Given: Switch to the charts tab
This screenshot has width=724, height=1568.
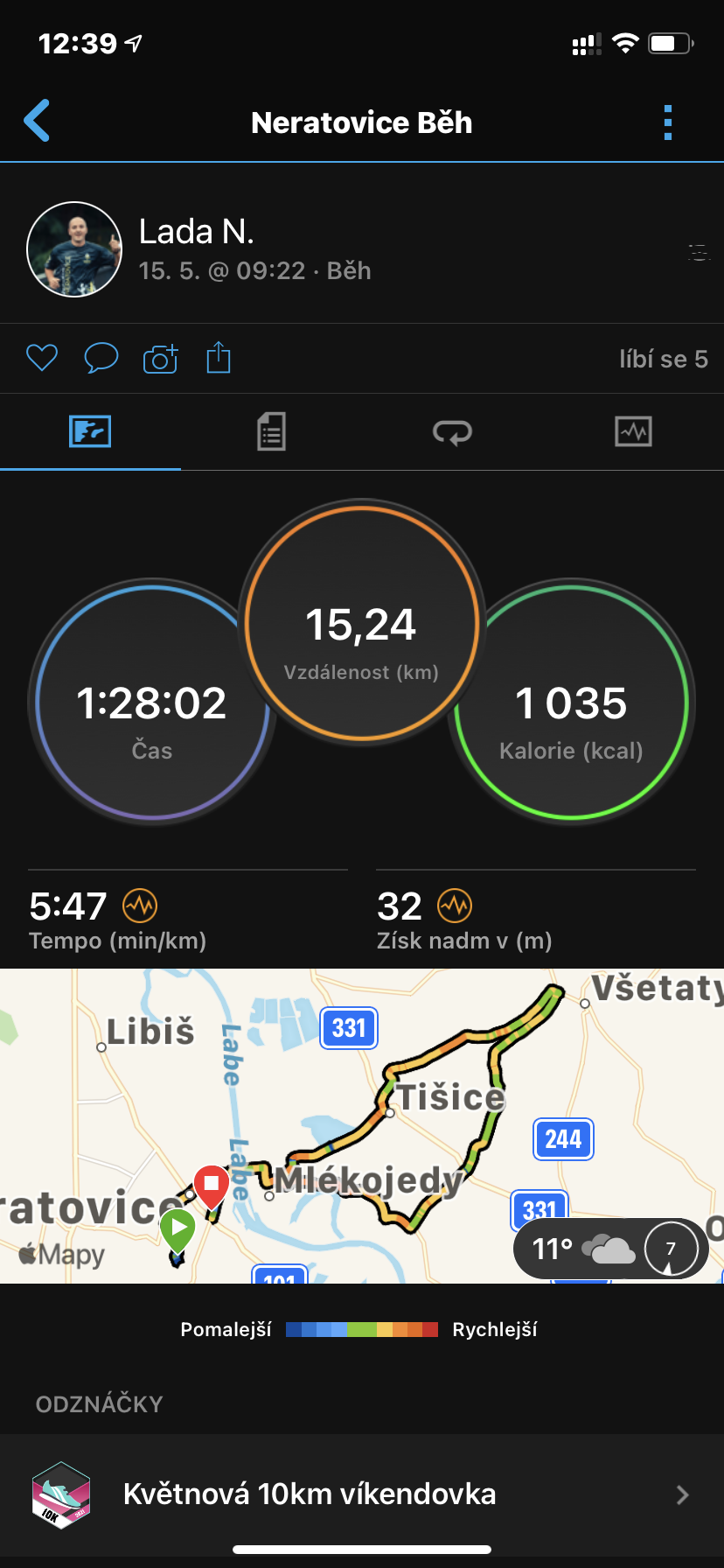Looking at the screenshot, I should (633, 431).
